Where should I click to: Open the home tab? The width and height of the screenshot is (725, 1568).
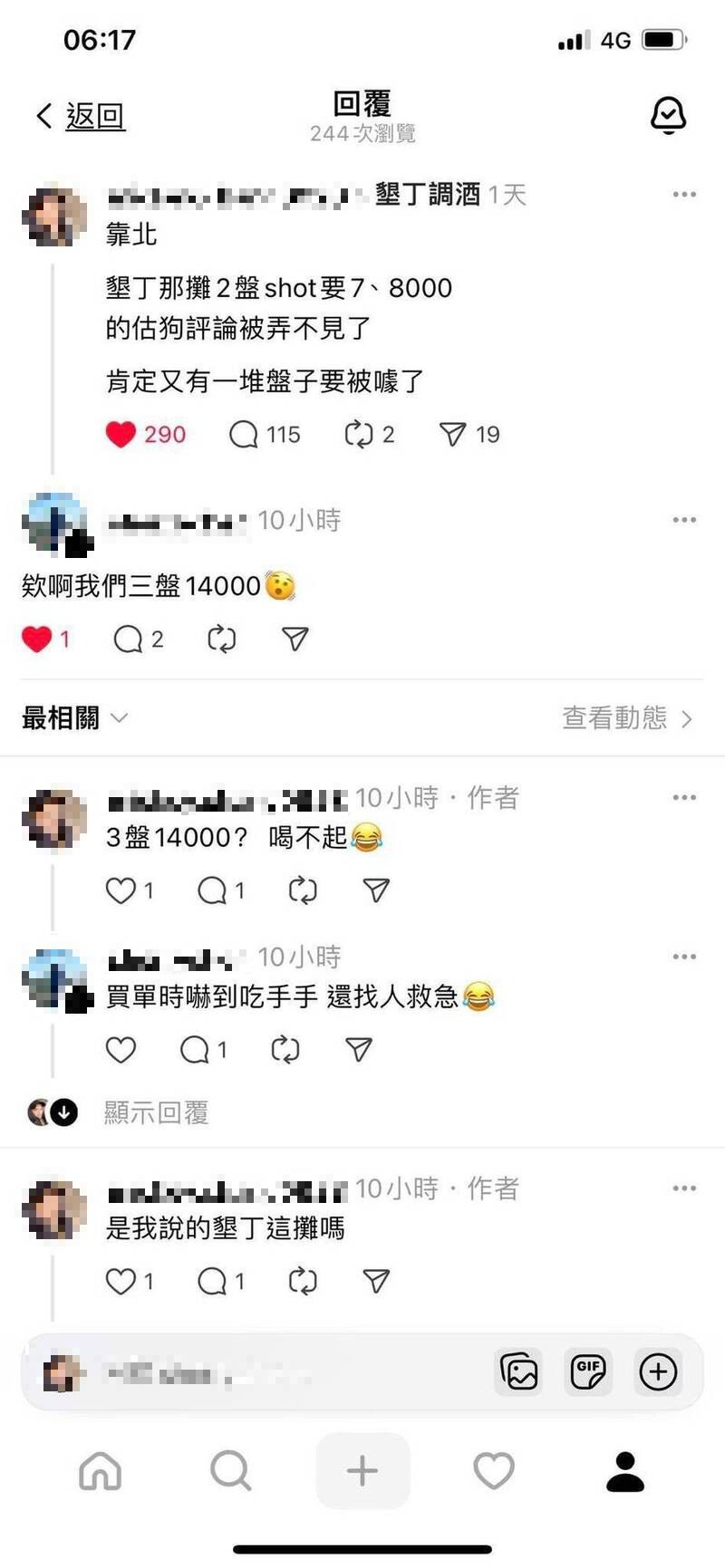pyautogui.click(x=101, y=1471)
